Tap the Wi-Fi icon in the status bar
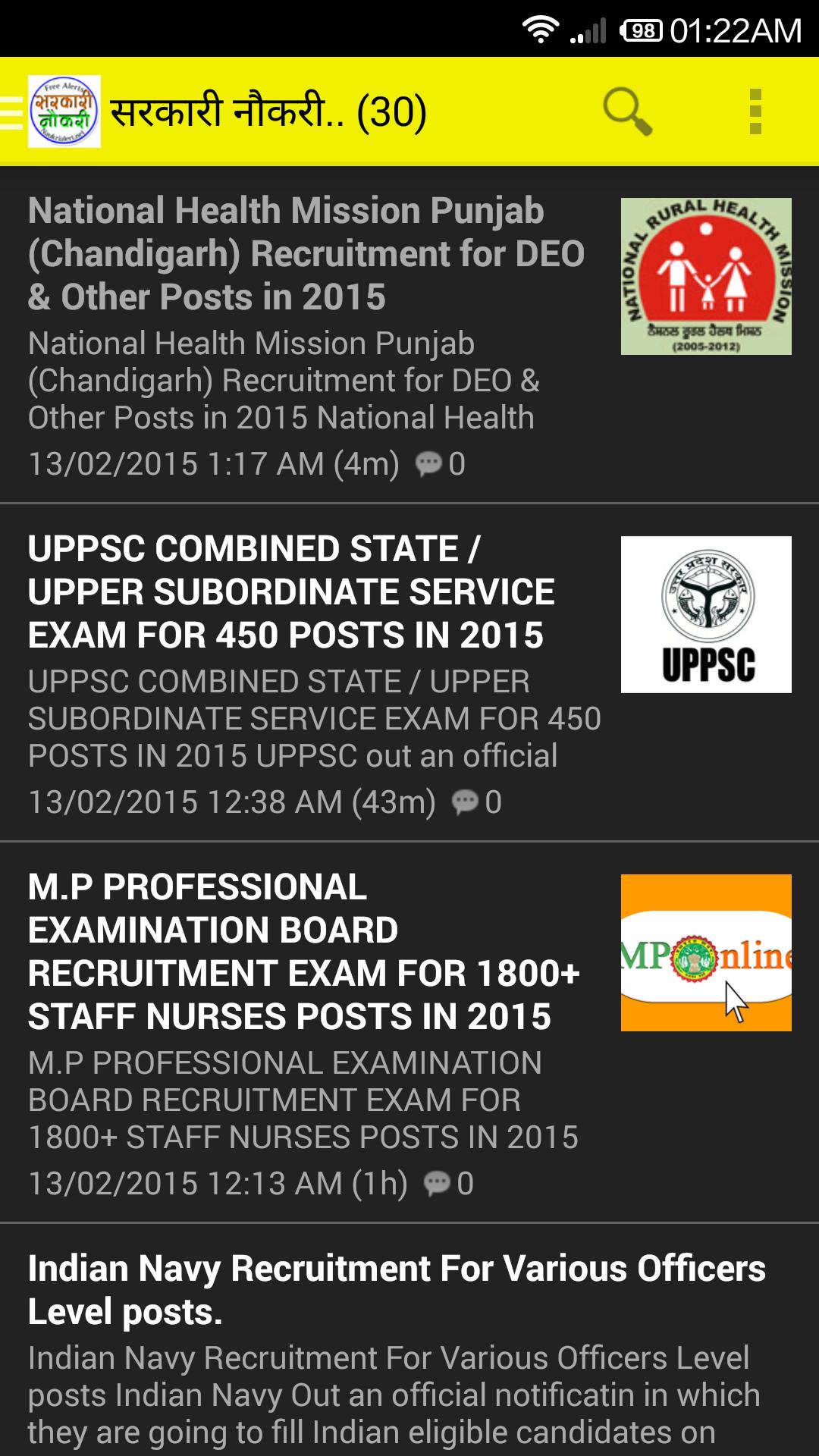The image size is (819, 1456). tap(541, 29)
